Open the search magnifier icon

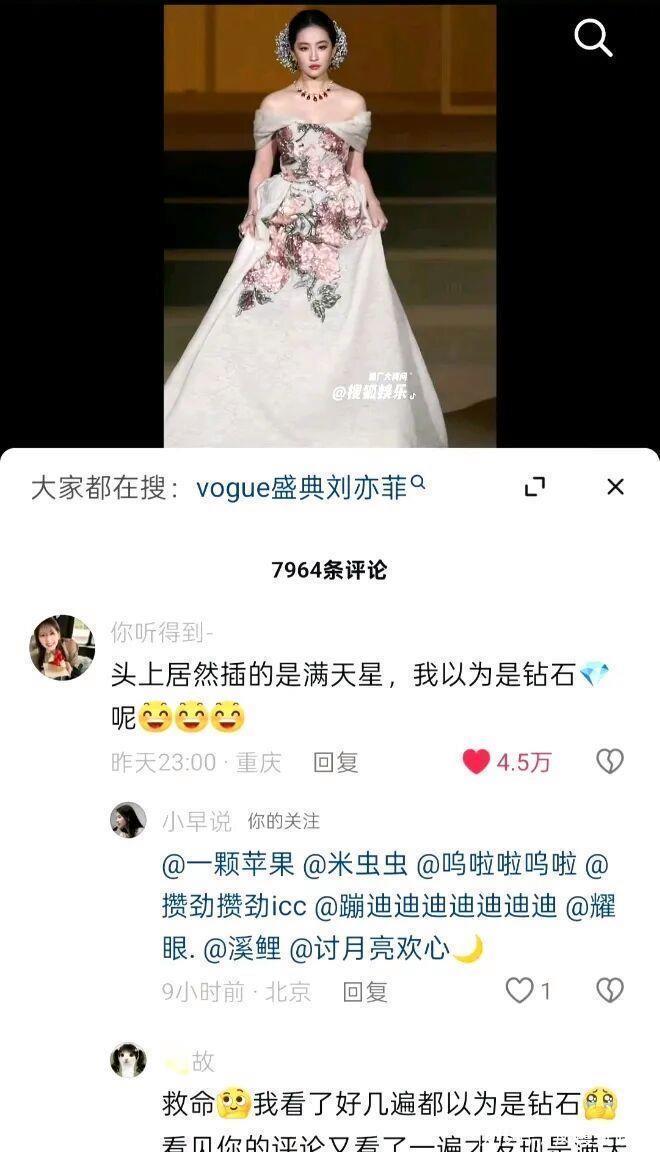(592, 38)
